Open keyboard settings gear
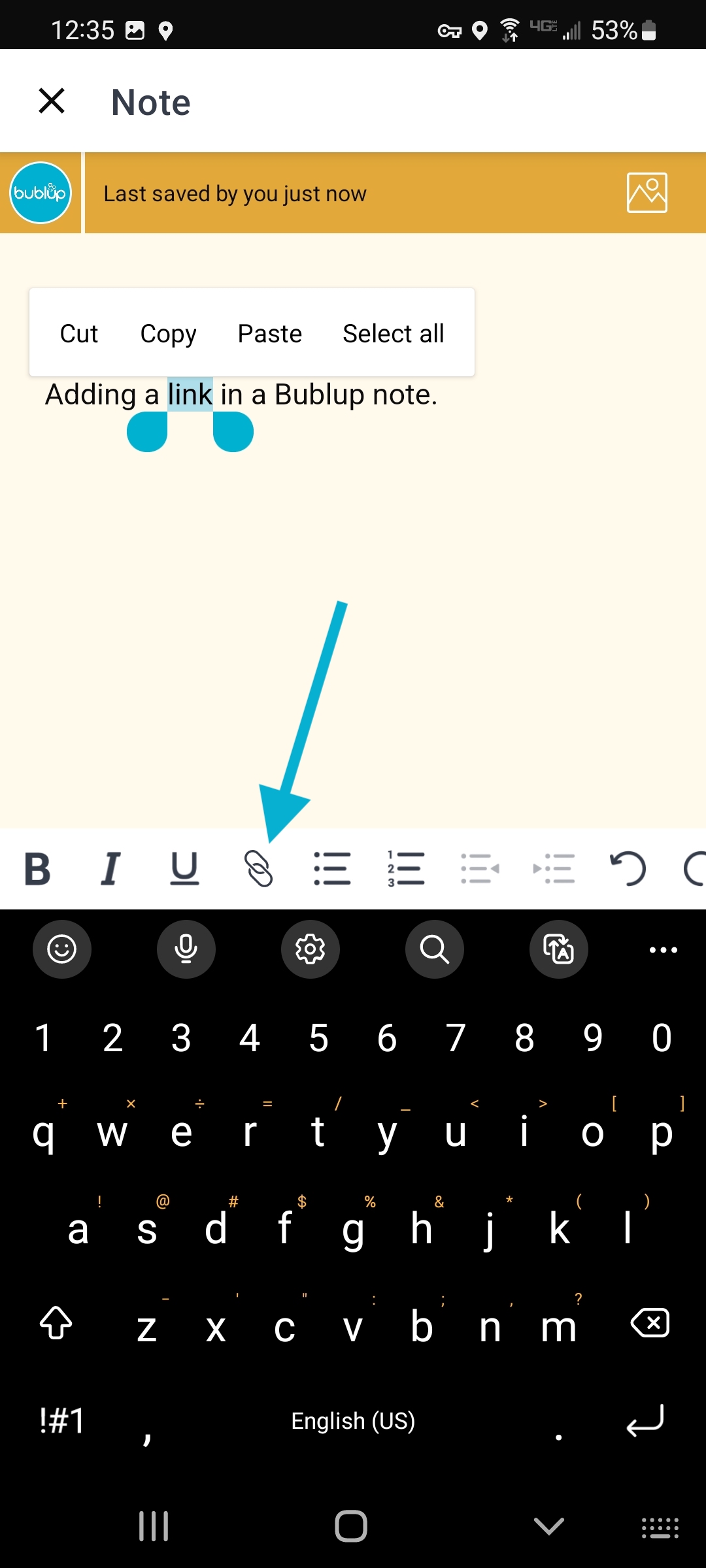706x1568 pixels. click(311, 949)
